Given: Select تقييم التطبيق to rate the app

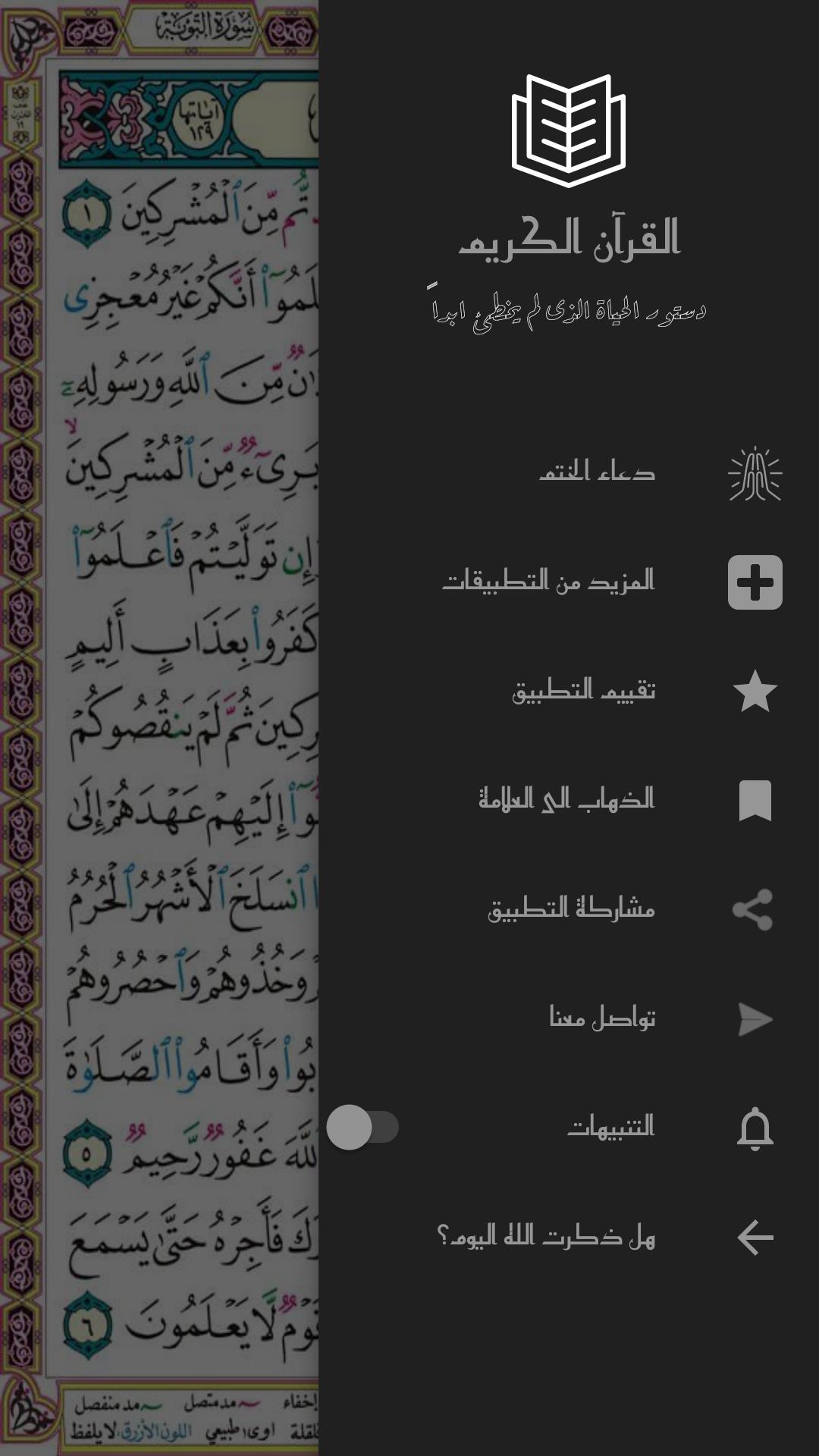Looking at the screenshot, I should 569,692.
